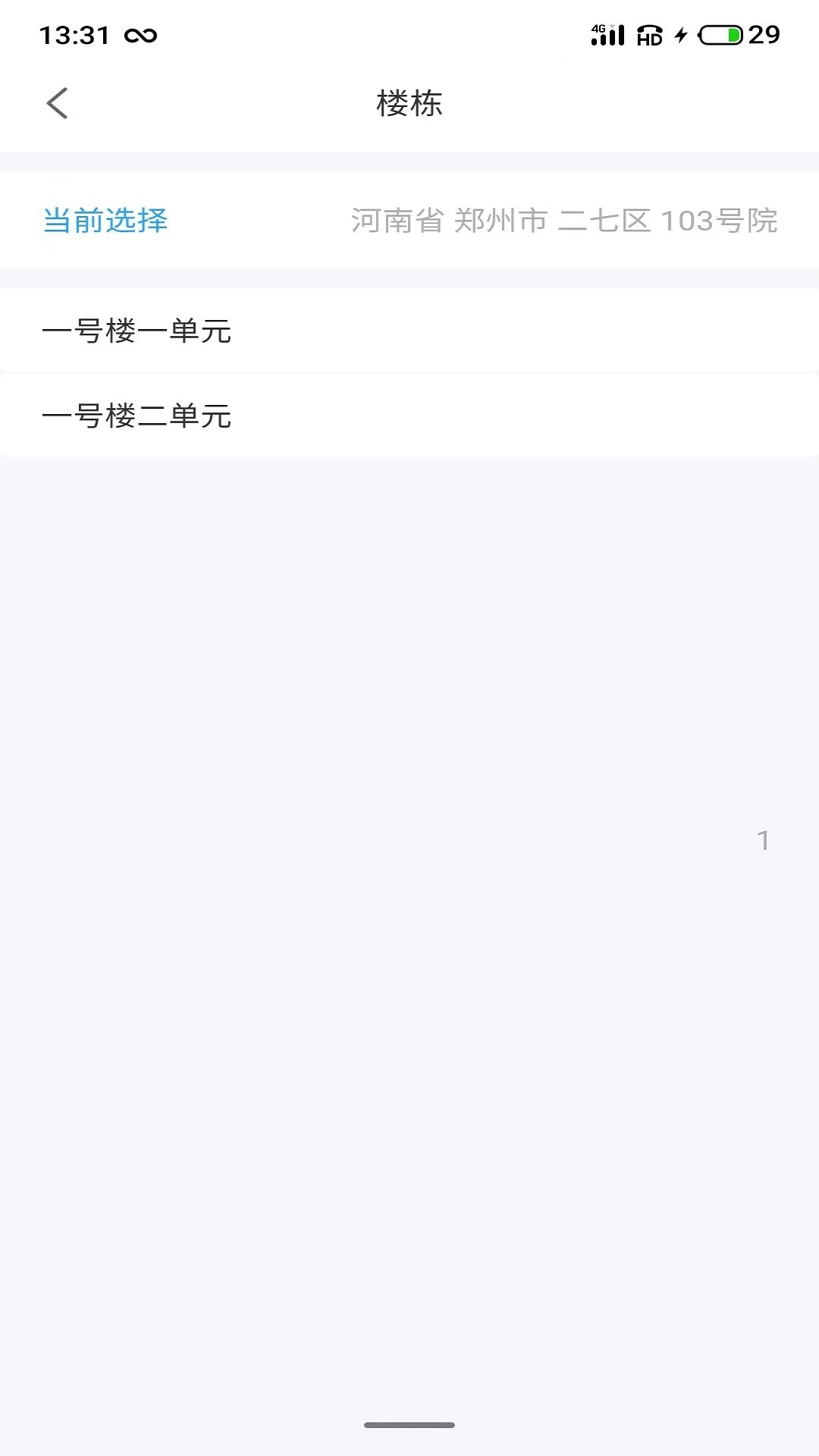The image size is (819, 1456).
Task: Tap the infinity icon in the status bar
Action: click(x=141, y=33)
